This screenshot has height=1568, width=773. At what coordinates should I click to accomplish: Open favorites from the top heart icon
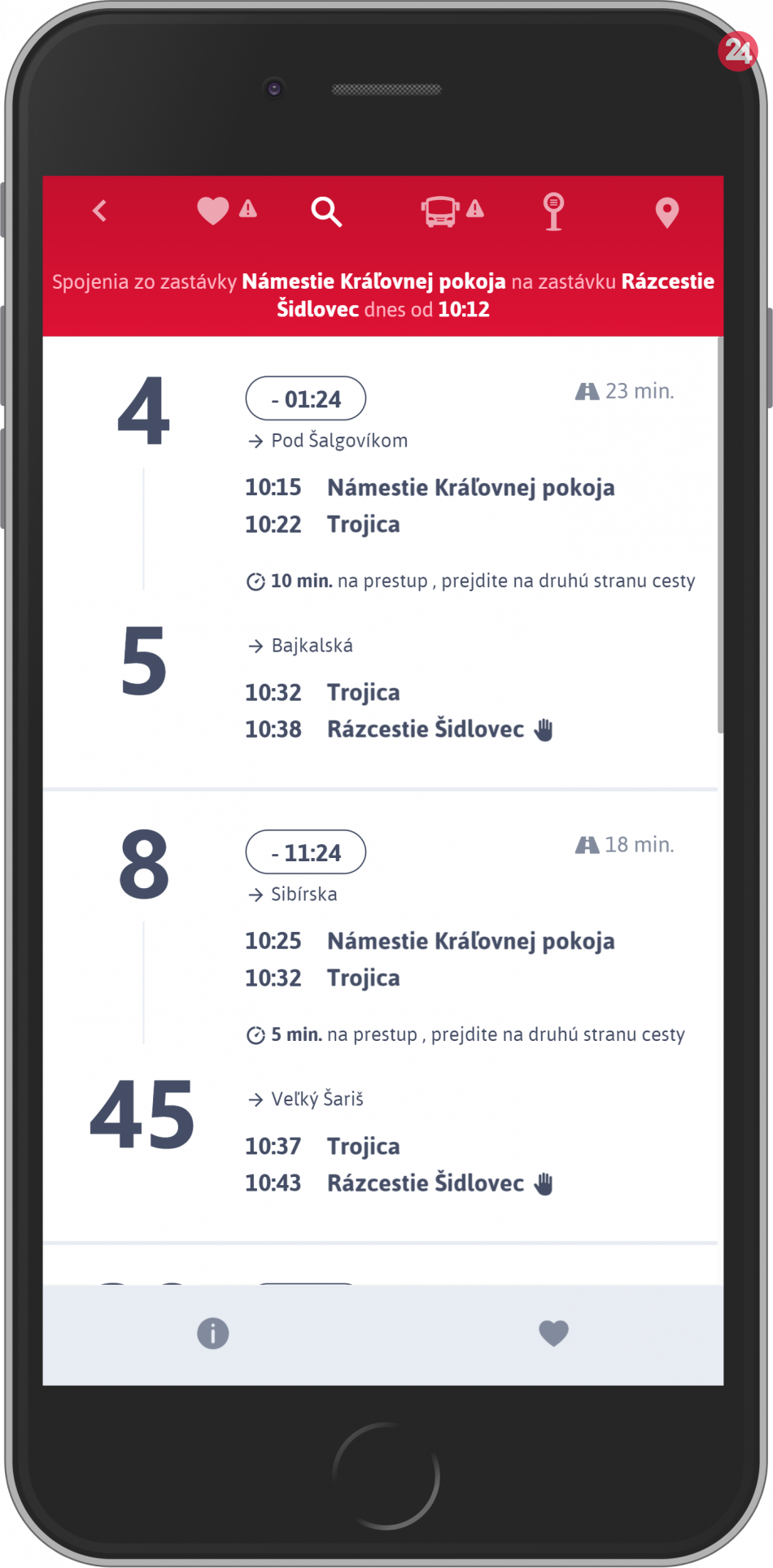[x=213, y=211]
